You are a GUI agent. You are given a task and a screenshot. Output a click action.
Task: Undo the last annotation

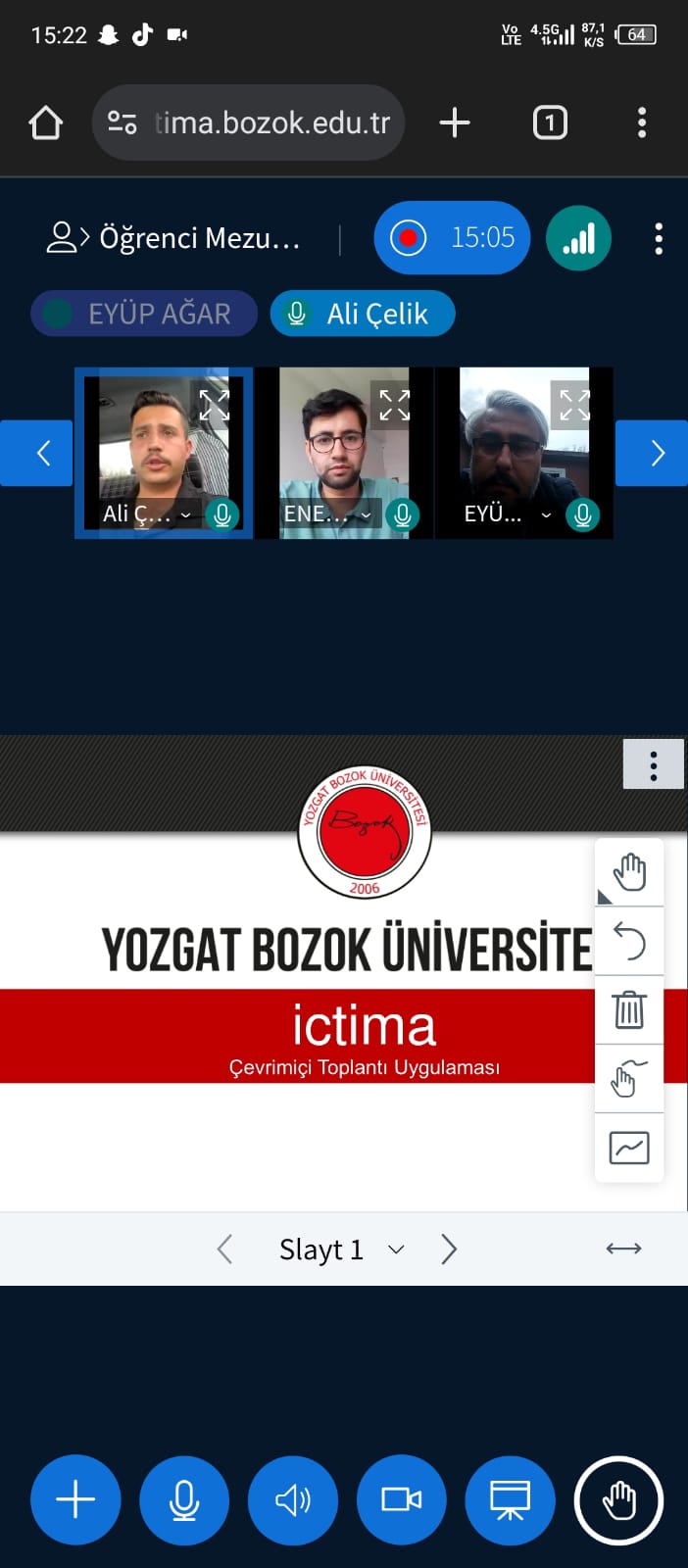click(629, 942)
